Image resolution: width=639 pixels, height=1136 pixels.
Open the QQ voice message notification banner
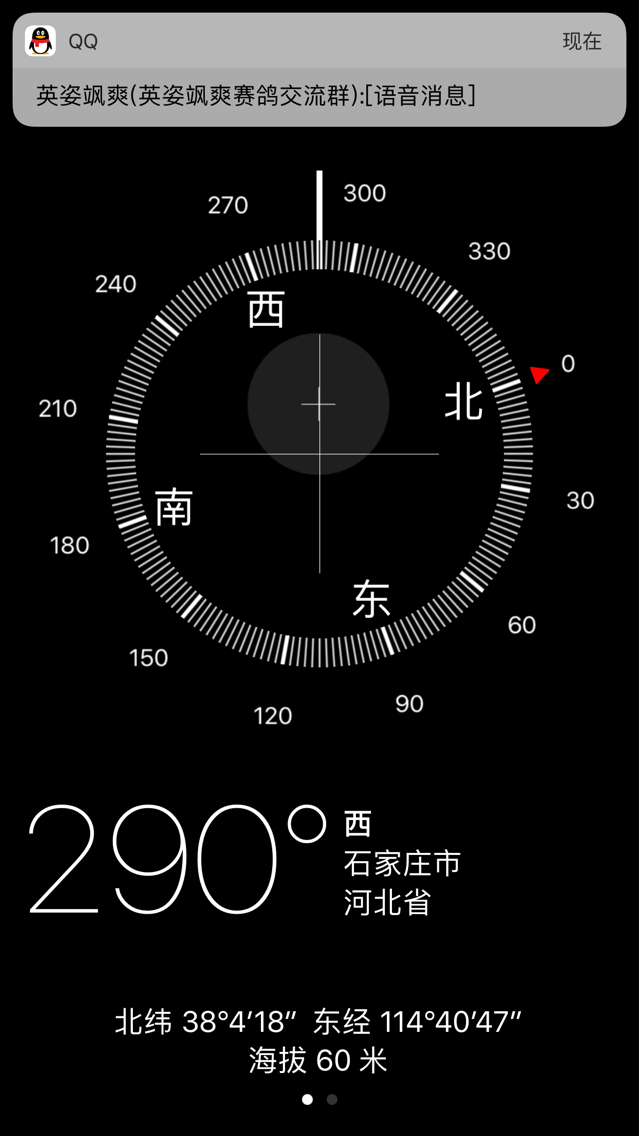319,70
